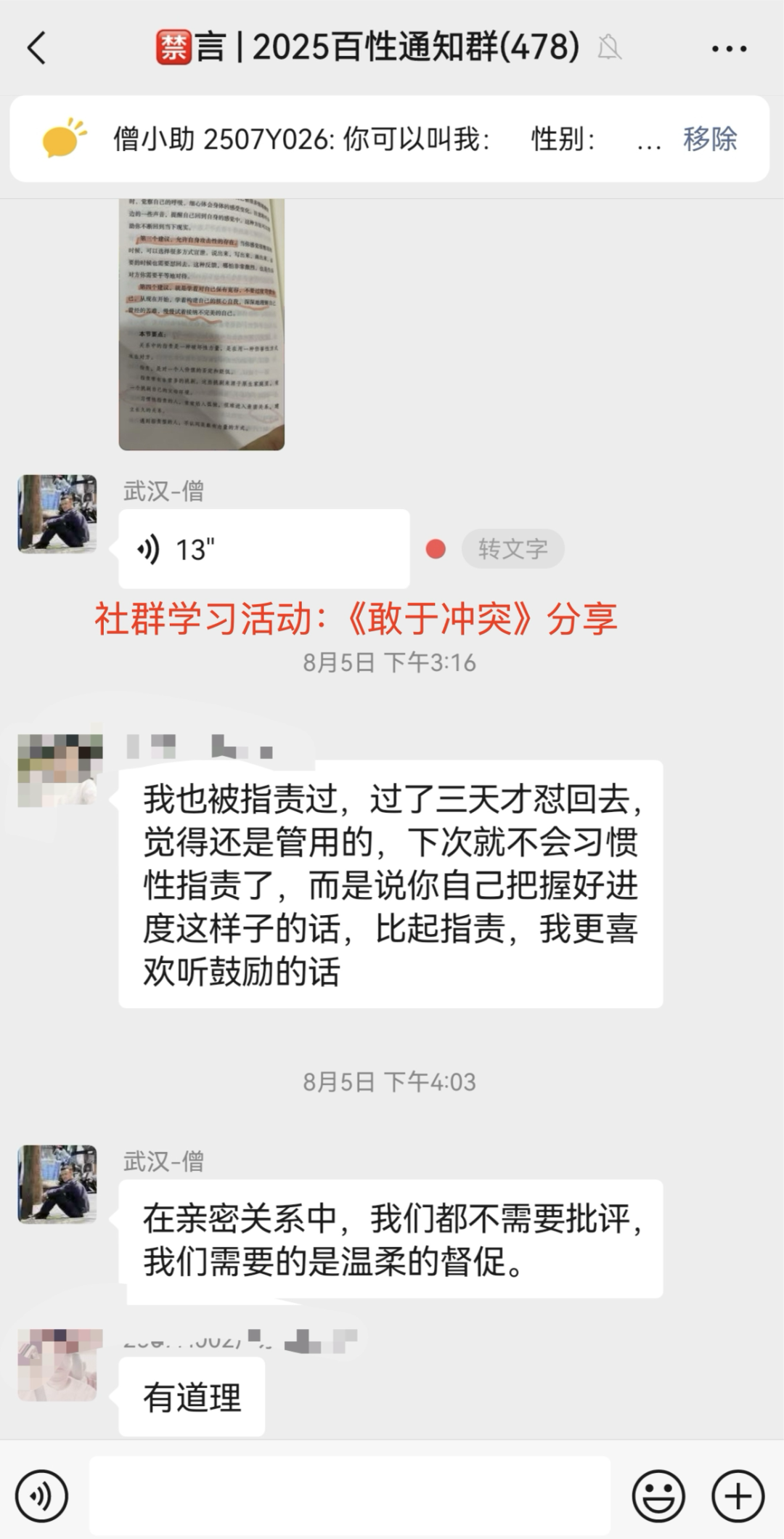The width and height of the screenshot is (784, 1539).
Task: Switch to voice input mode
Action: coord(41,1497)
